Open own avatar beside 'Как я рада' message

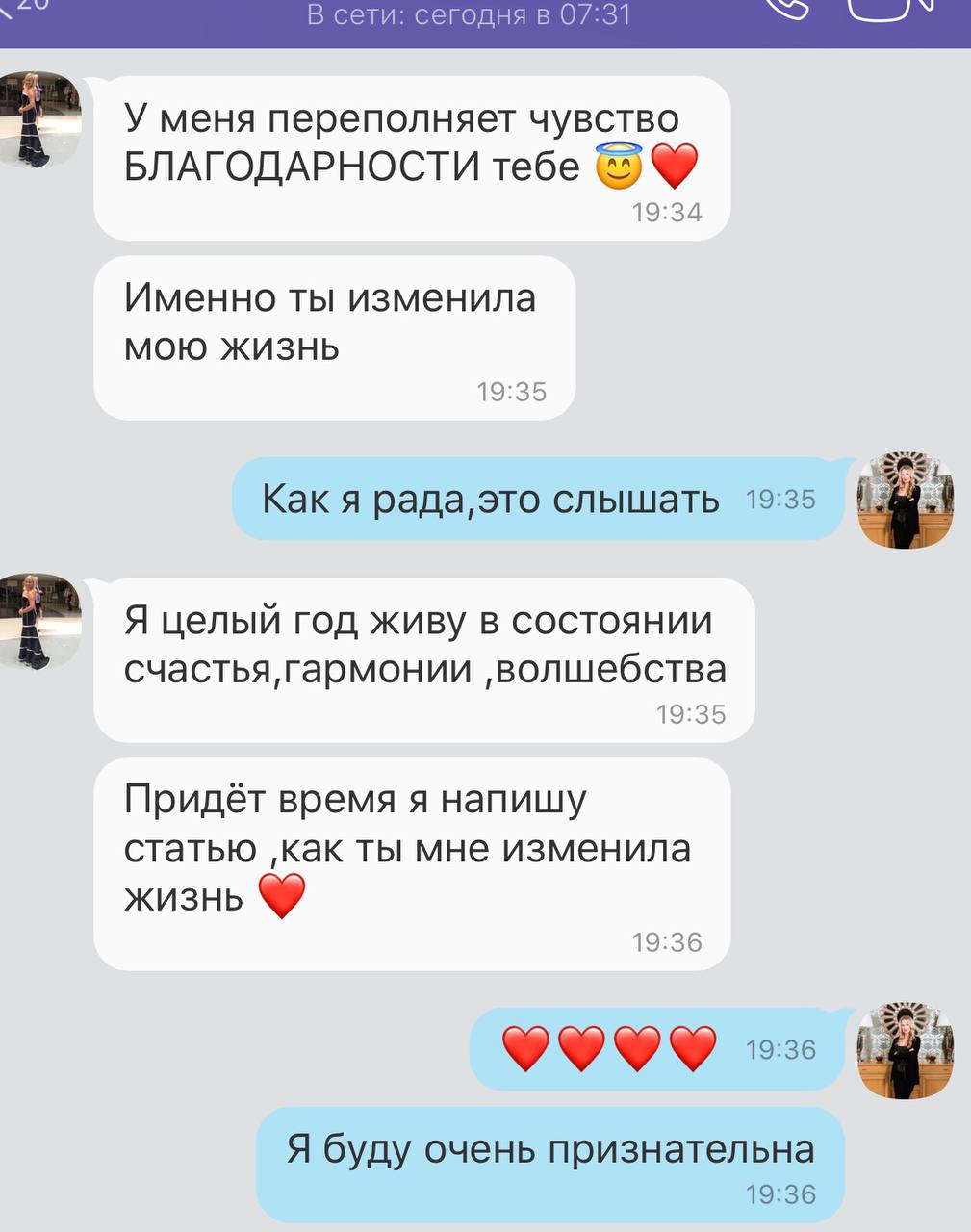coord(905,500)
